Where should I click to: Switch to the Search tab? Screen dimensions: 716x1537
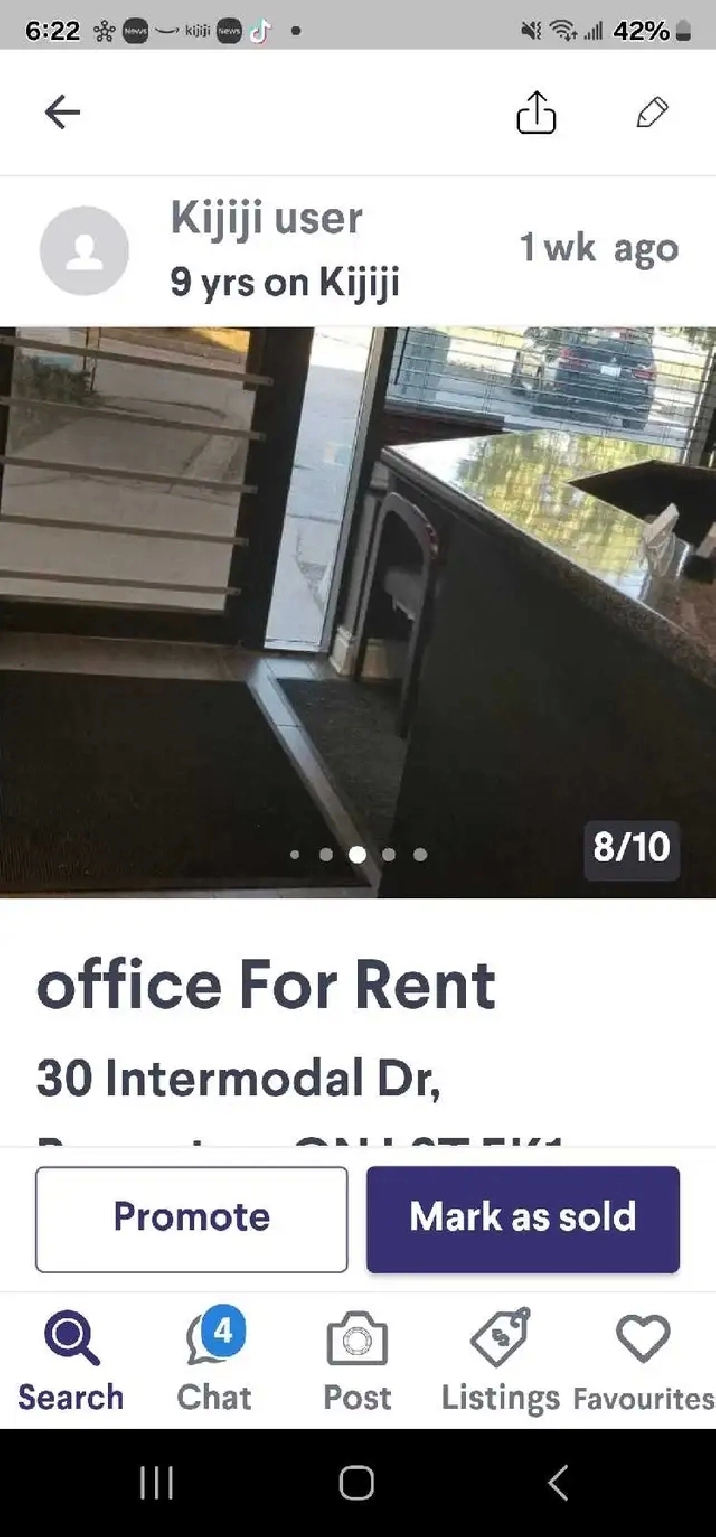coord(71,1362)
